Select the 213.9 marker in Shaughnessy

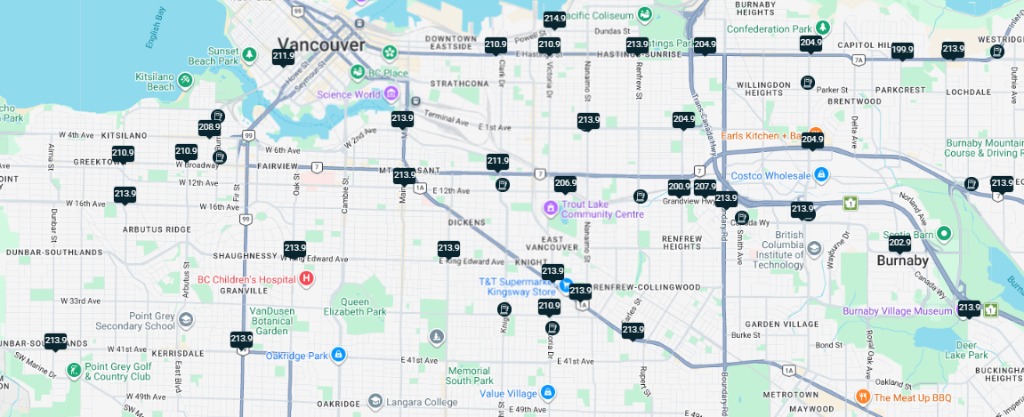294,248
